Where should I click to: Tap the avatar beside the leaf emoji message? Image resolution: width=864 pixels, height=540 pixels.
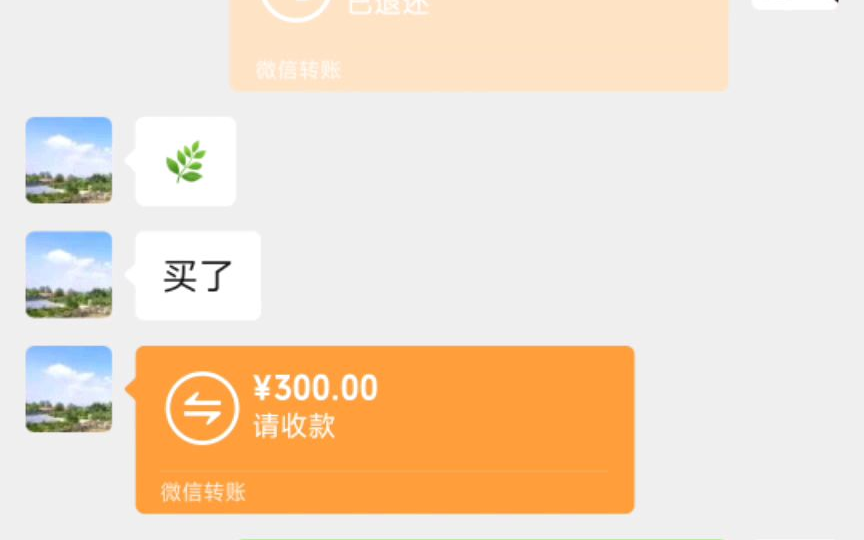tap(68, 160)
